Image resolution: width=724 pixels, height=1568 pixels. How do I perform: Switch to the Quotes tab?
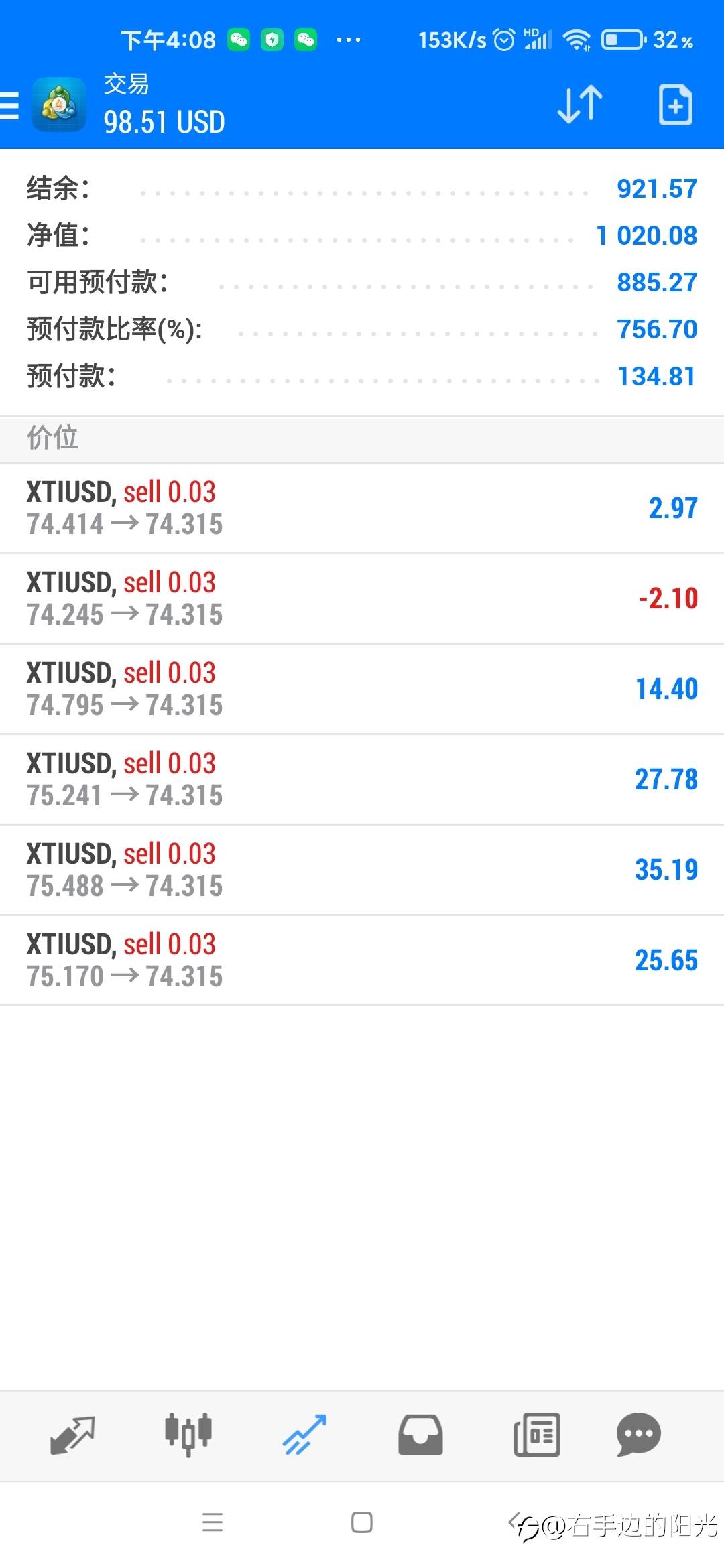coord(72,1435)
